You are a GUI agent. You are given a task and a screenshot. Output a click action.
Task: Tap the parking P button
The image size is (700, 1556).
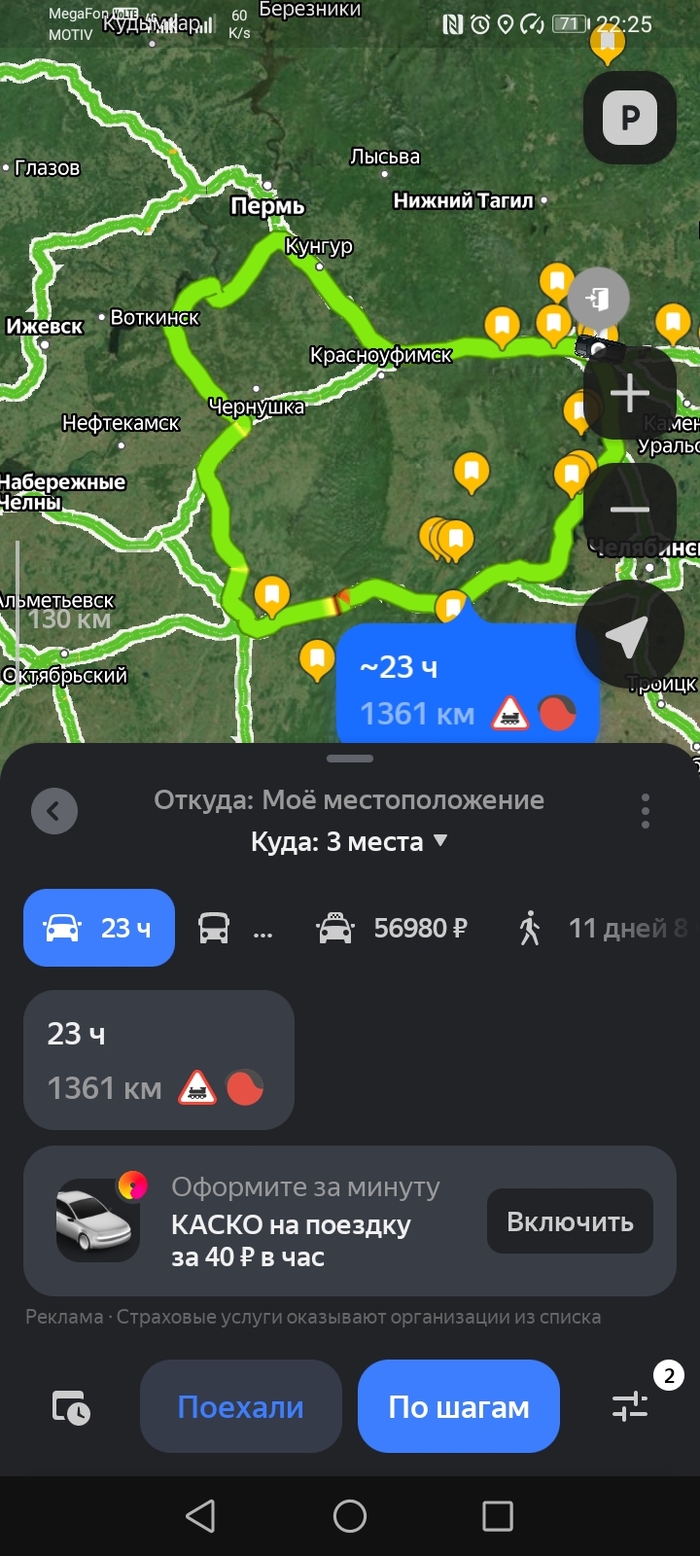pos(630,118)
